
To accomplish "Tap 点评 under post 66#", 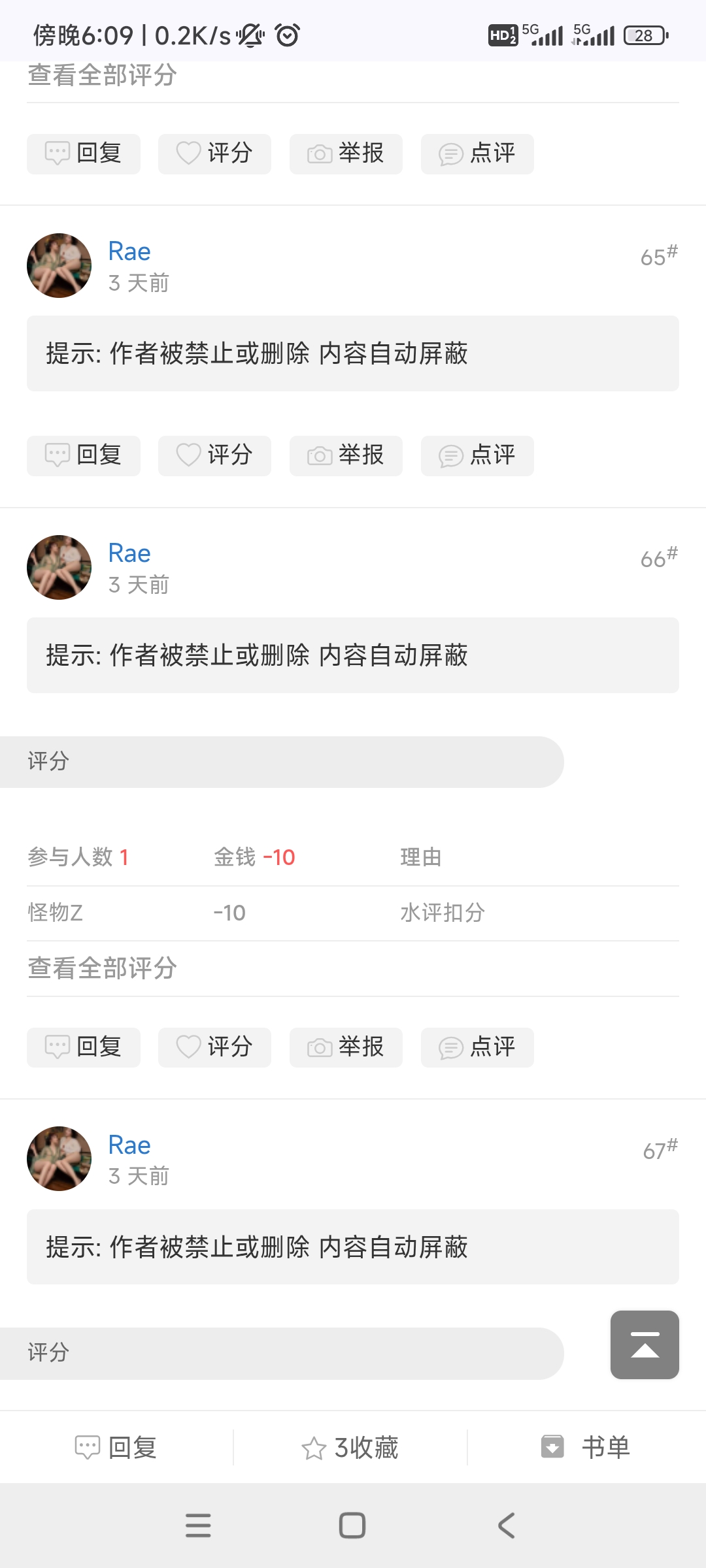I will point(477,1047).
